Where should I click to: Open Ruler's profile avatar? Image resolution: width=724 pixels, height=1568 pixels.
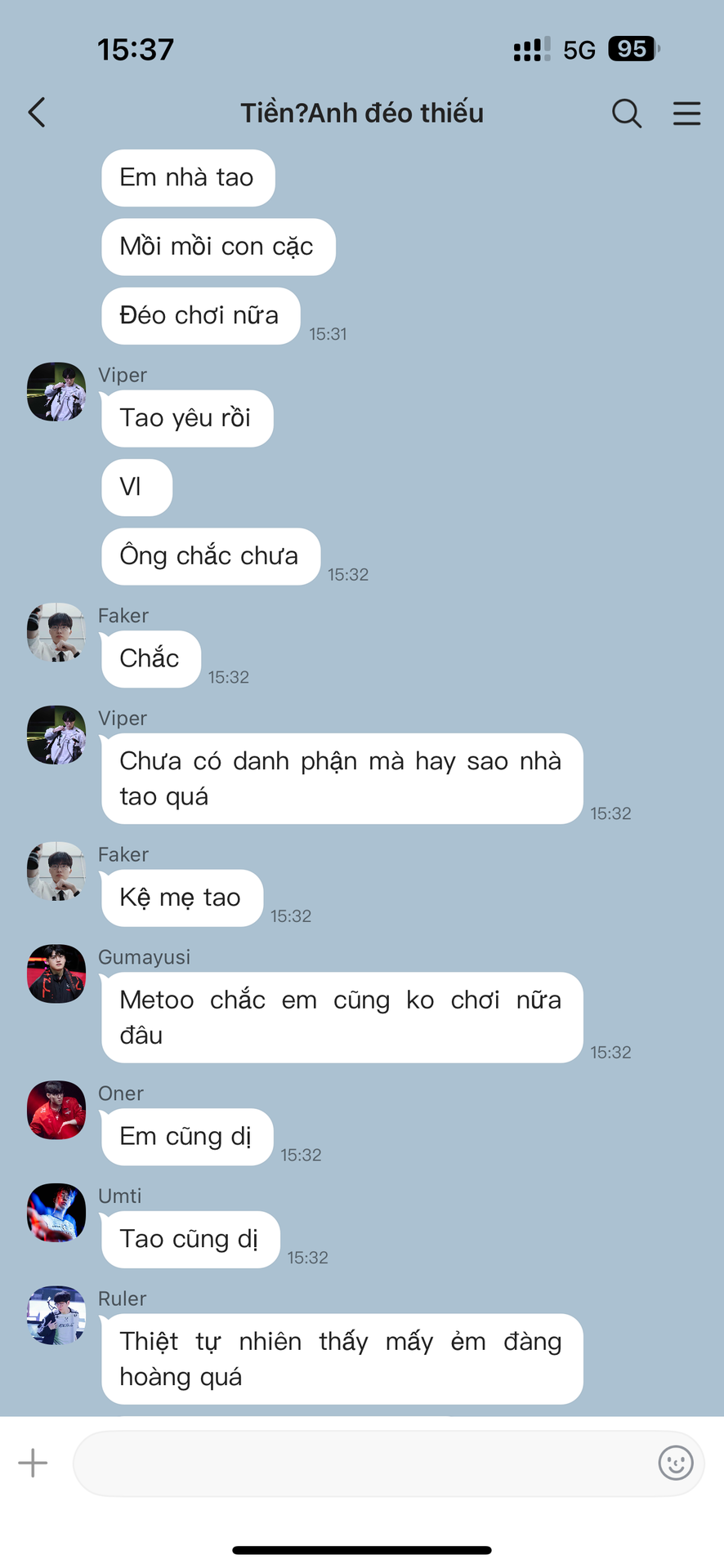point(56,1316)
